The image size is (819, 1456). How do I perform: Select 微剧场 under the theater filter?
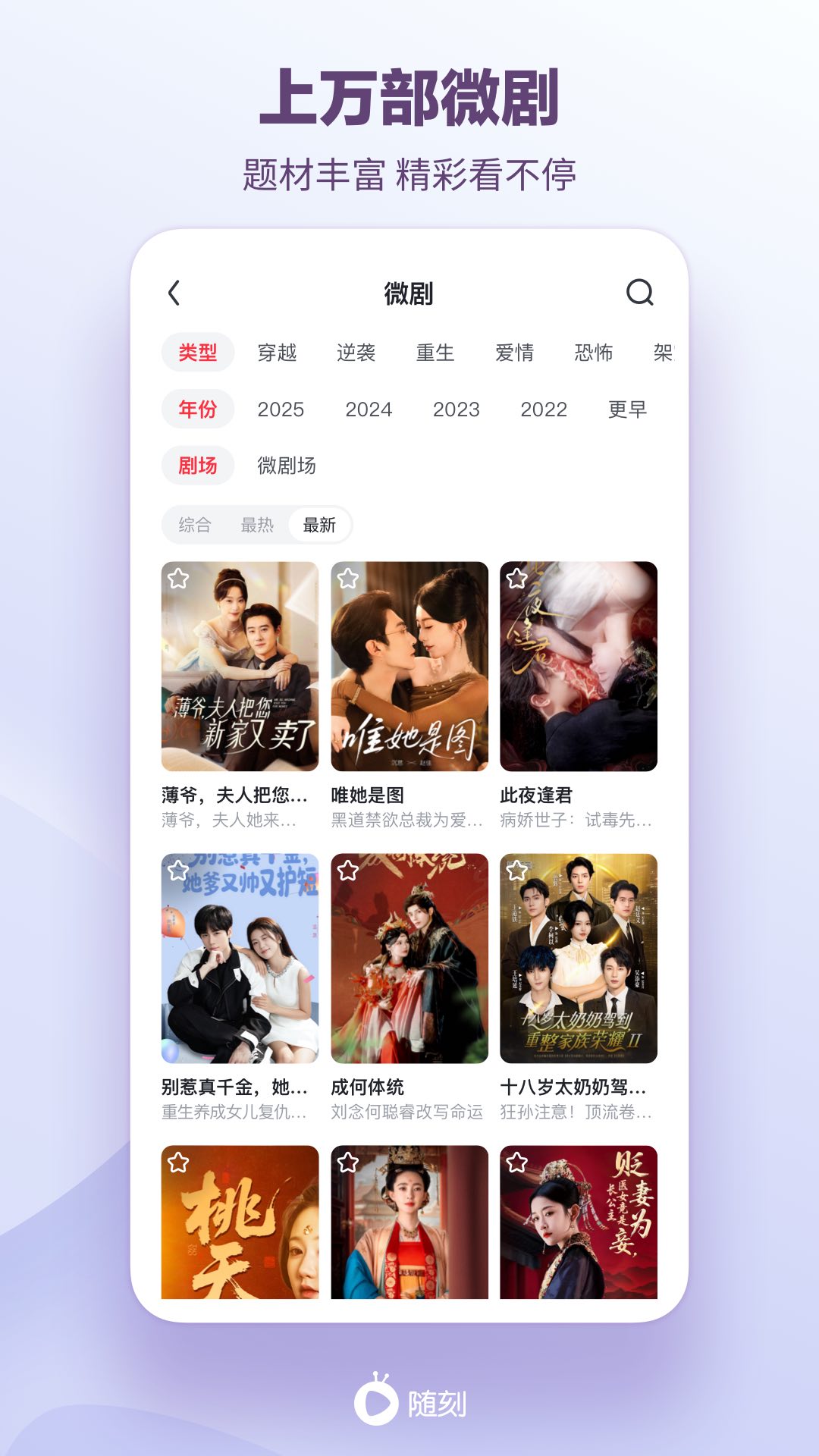[x=286, y=465]
